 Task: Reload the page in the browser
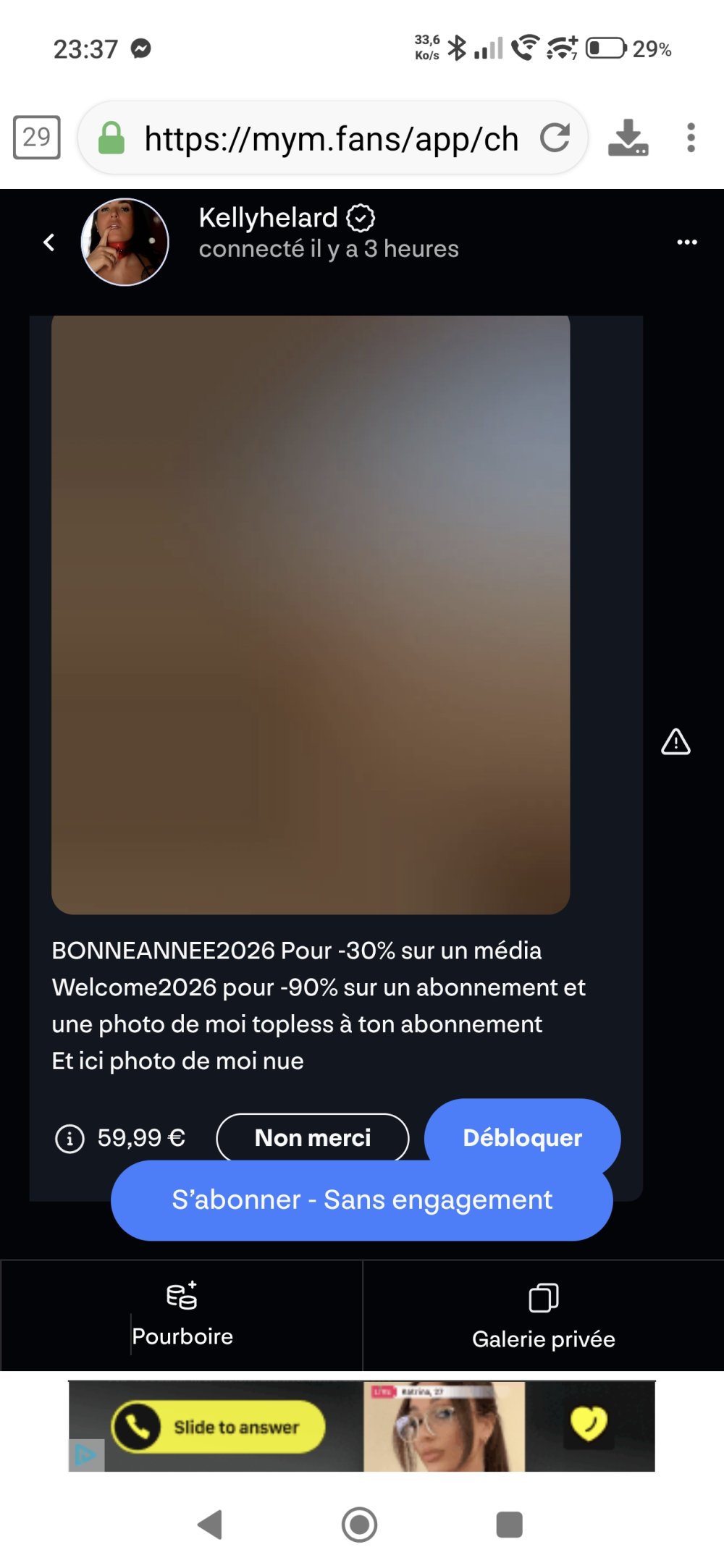(555, 138)
